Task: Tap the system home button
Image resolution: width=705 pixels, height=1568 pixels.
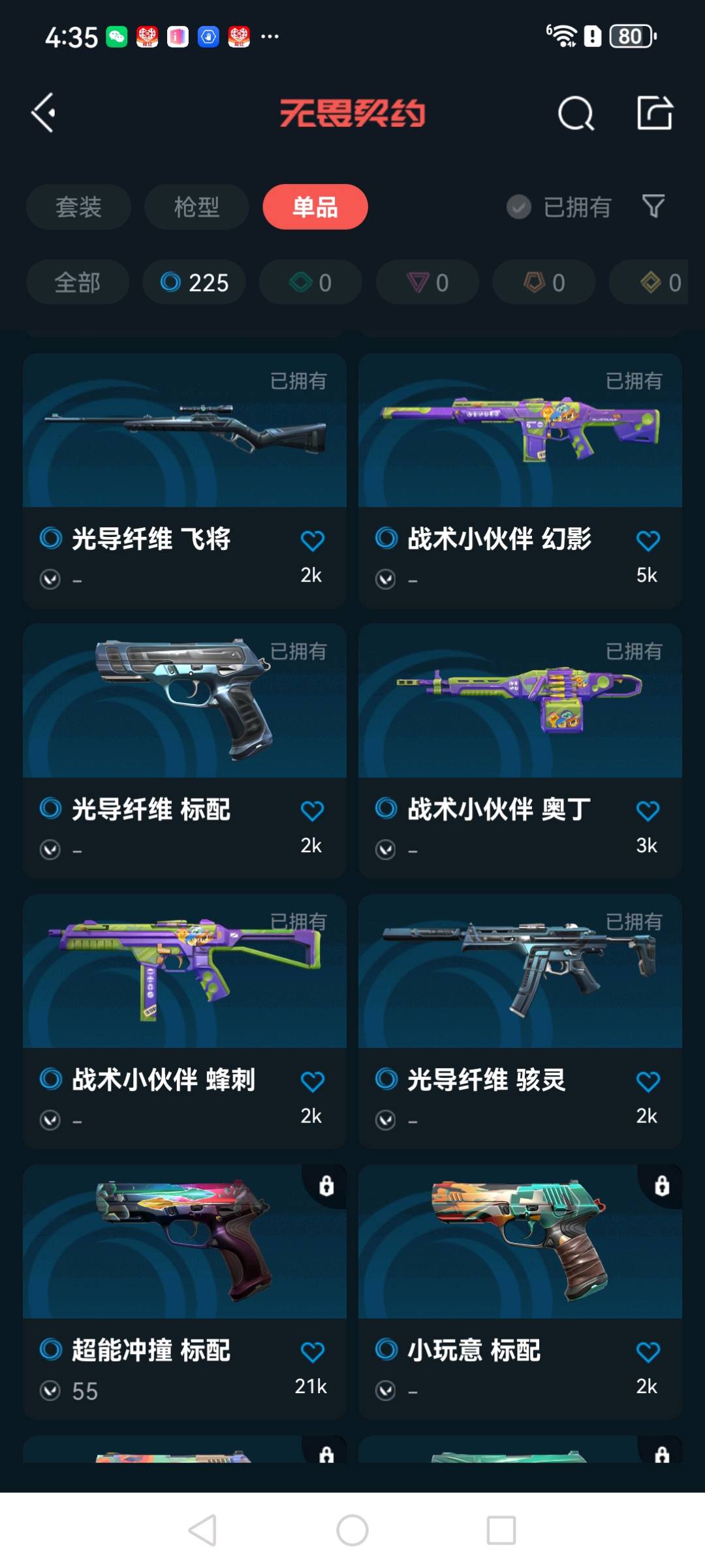Action: pyautogui.click(x=352, y=1530)
